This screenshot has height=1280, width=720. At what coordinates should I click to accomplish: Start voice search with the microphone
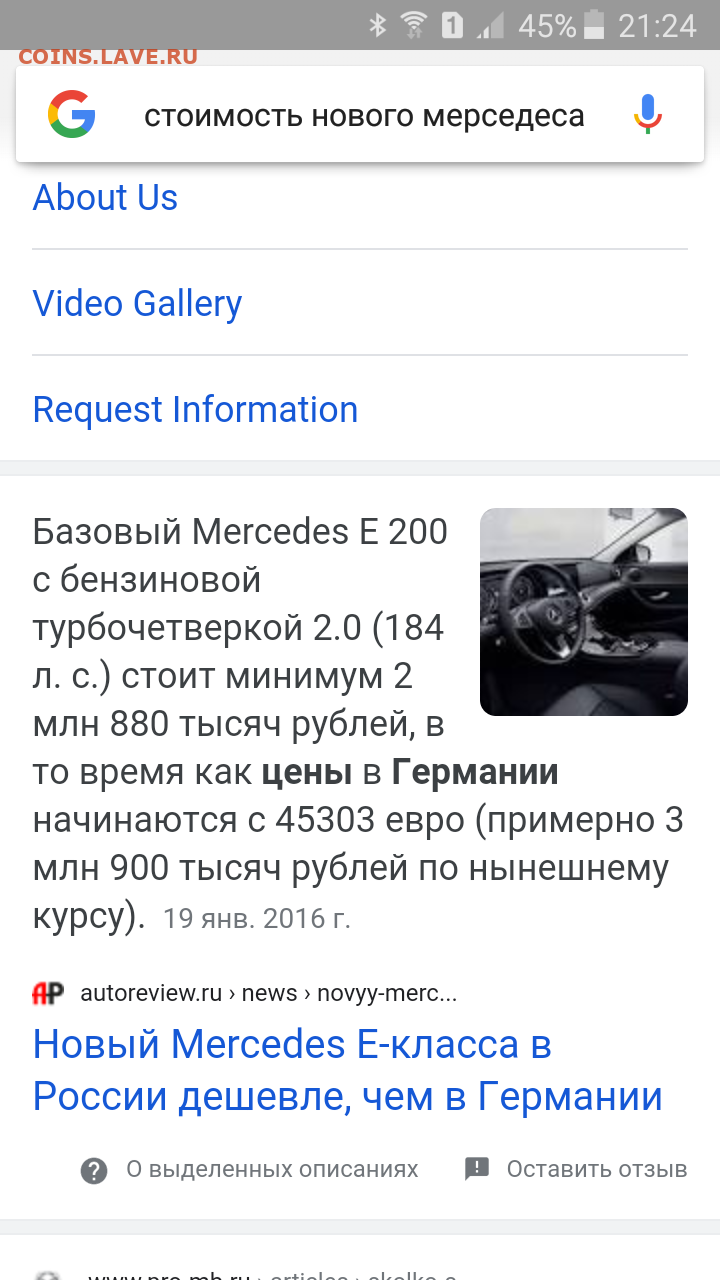[648, 114]
